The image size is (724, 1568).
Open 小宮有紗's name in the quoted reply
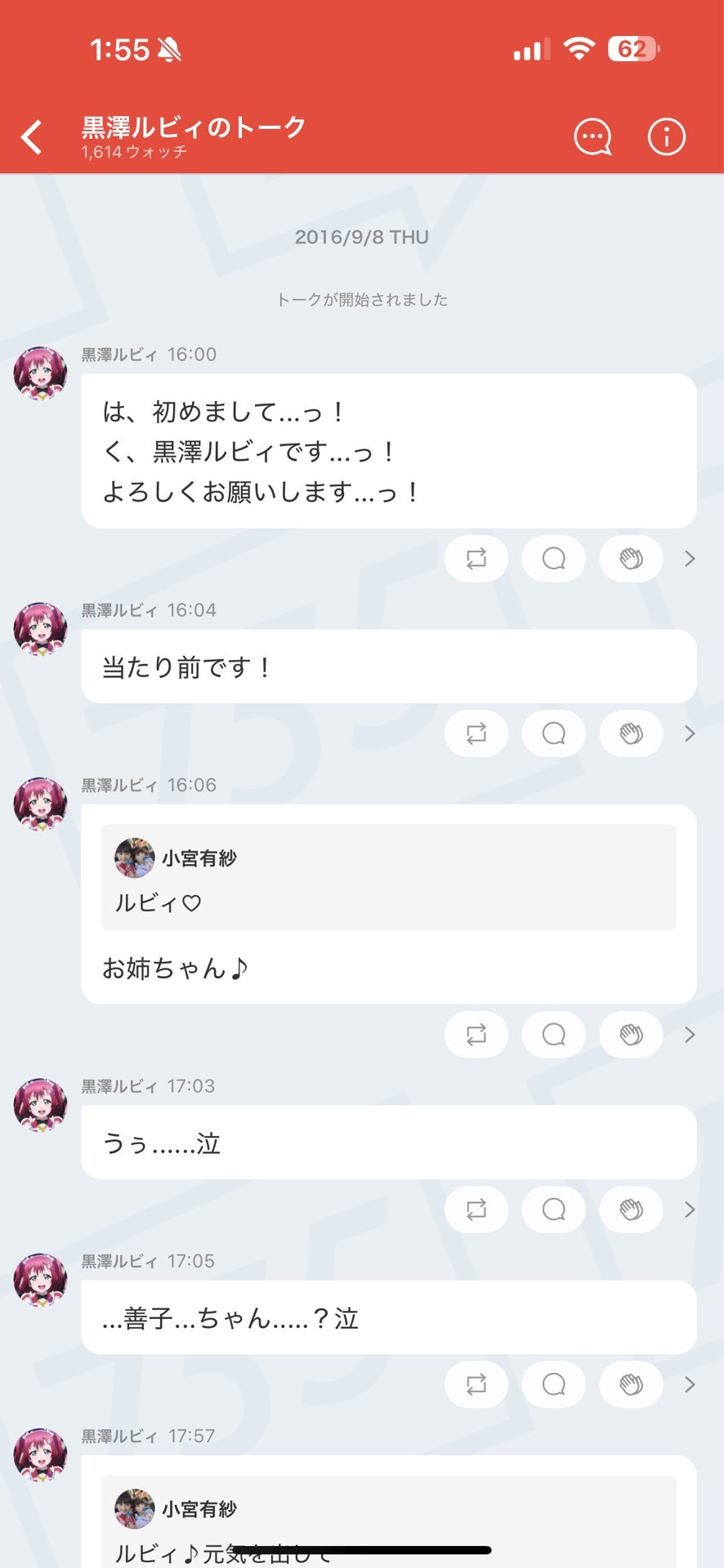point(198,857)
